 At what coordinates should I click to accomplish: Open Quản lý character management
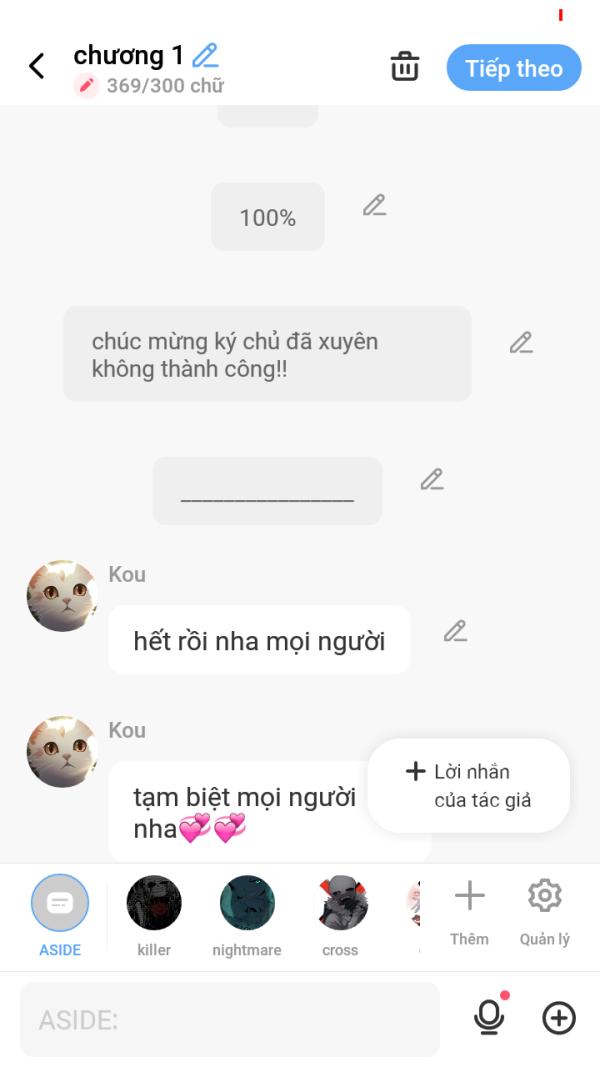544,912
